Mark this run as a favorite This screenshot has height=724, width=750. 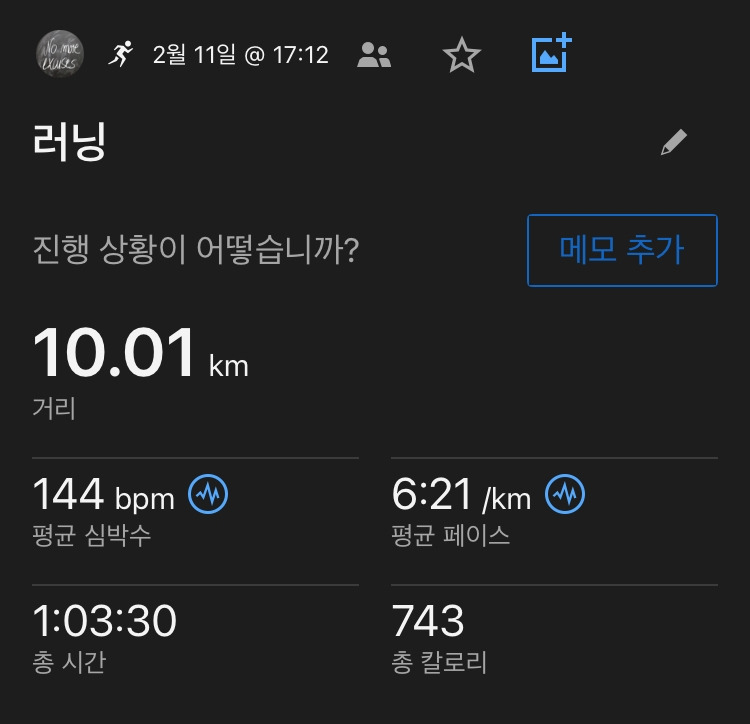pyautogui.click(x=461, y=54)
